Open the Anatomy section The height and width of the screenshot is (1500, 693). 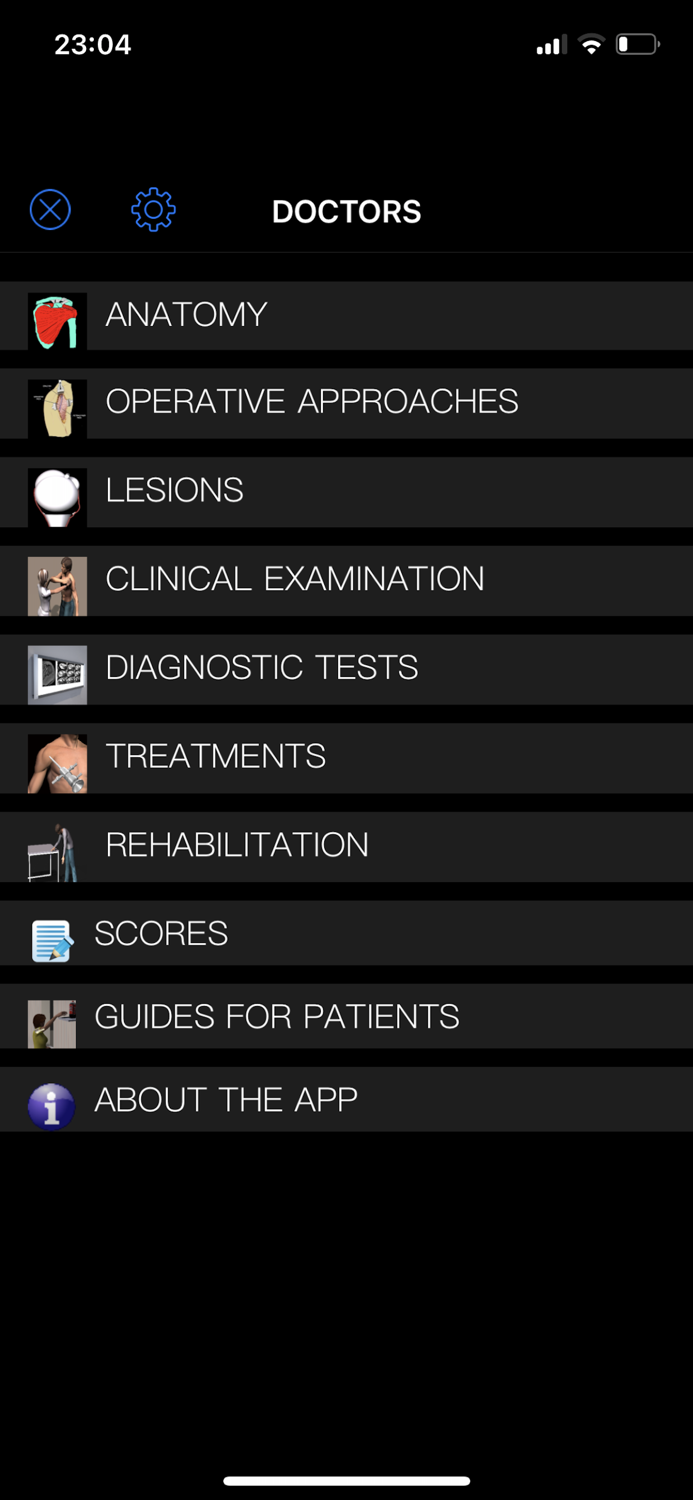pos(346,315)
